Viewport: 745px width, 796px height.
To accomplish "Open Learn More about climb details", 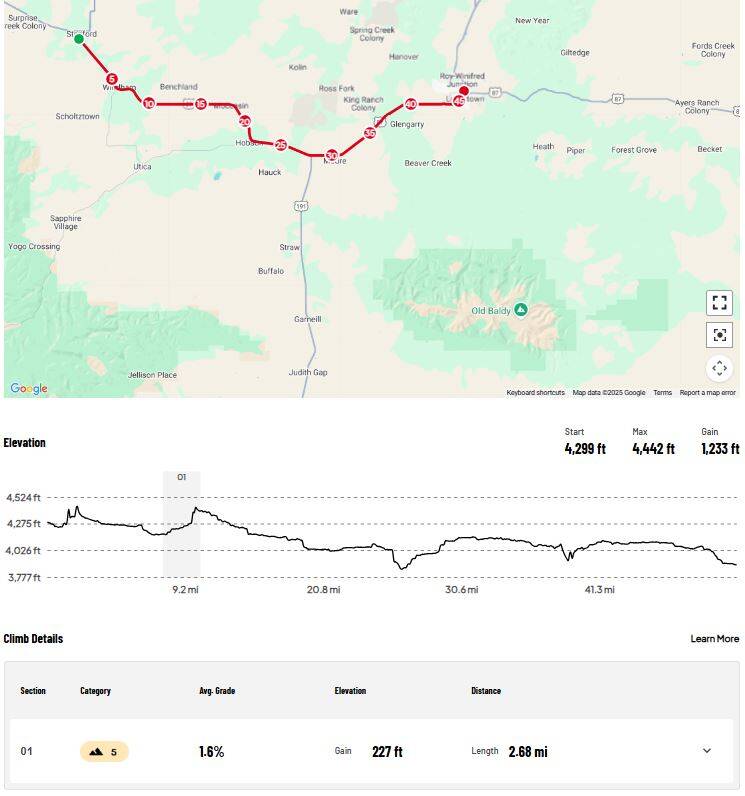I will point(714,638).
